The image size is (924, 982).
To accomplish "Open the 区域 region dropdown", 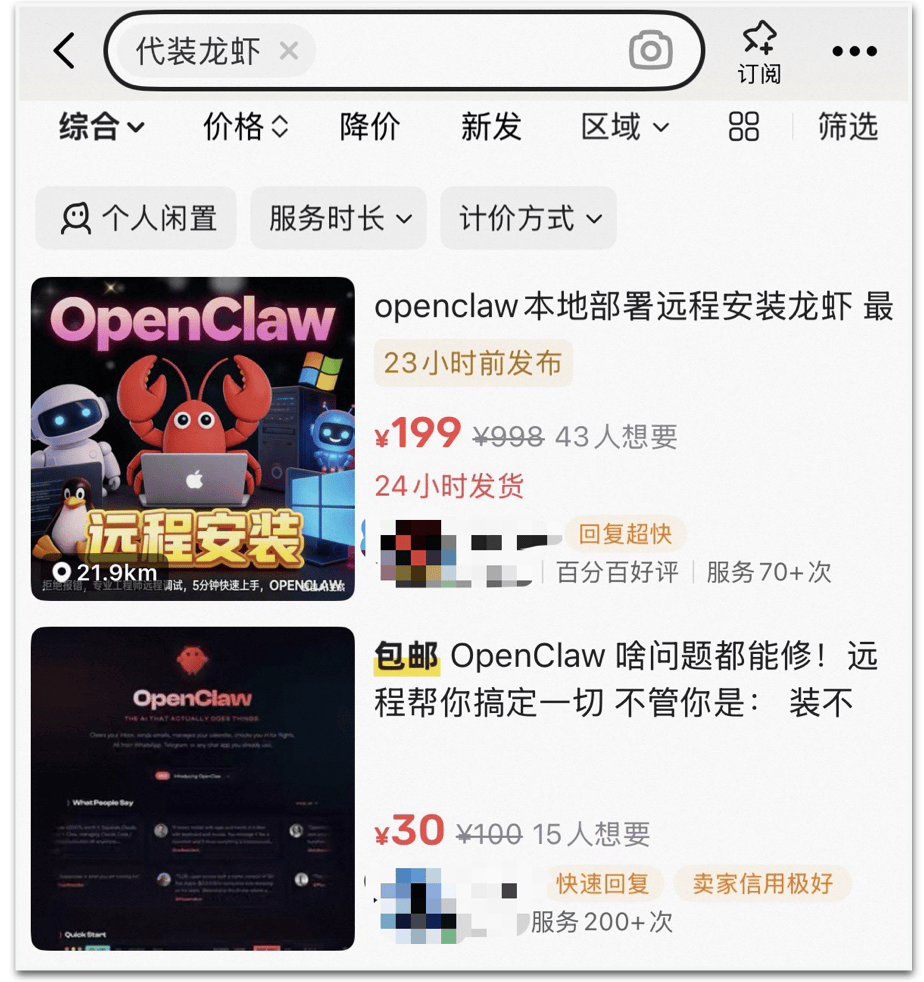I will [625, 127].
